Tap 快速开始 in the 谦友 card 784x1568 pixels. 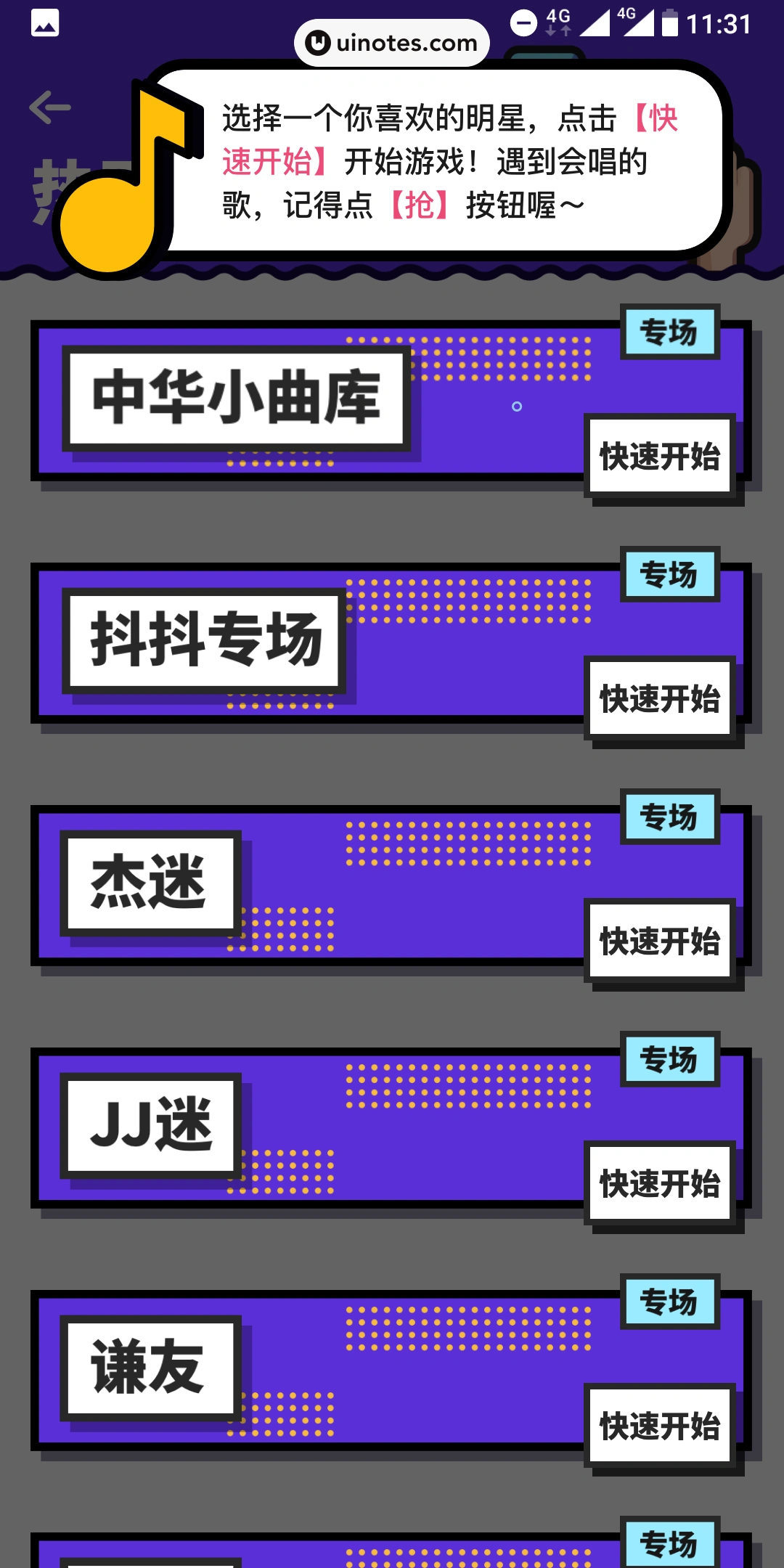click(659, 1426)
